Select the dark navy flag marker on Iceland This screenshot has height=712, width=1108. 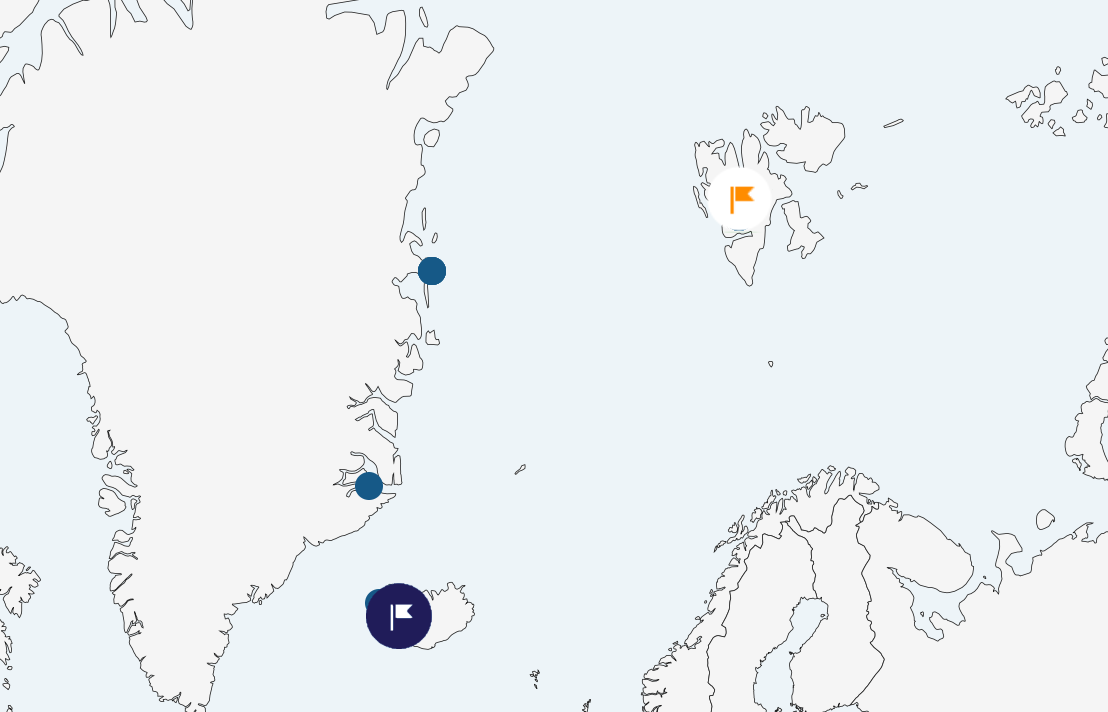pos(399,616)
